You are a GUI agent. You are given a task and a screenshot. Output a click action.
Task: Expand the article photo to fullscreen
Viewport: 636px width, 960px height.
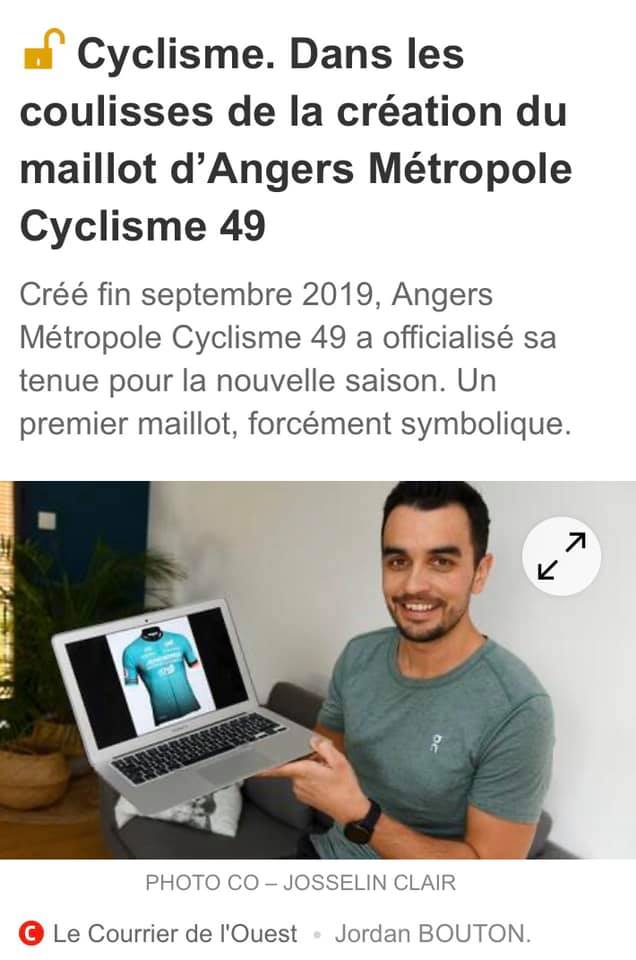click(x=561, y=556)
